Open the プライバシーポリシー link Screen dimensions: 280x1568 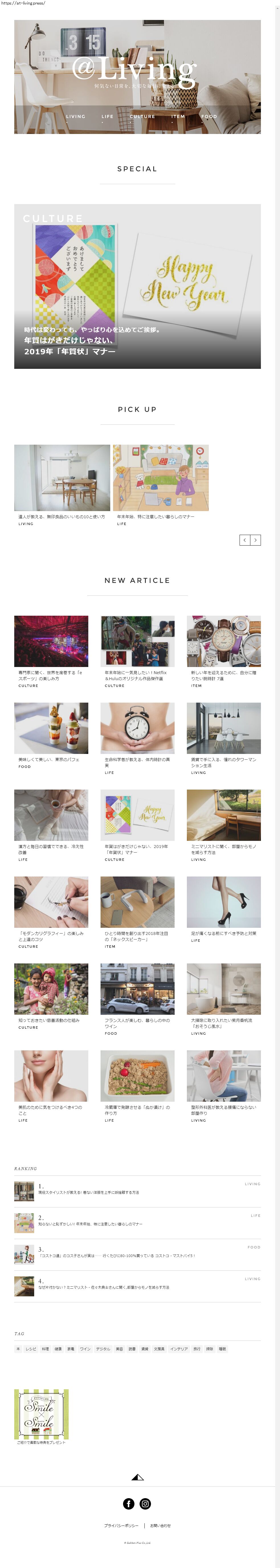click(121, 1526)
